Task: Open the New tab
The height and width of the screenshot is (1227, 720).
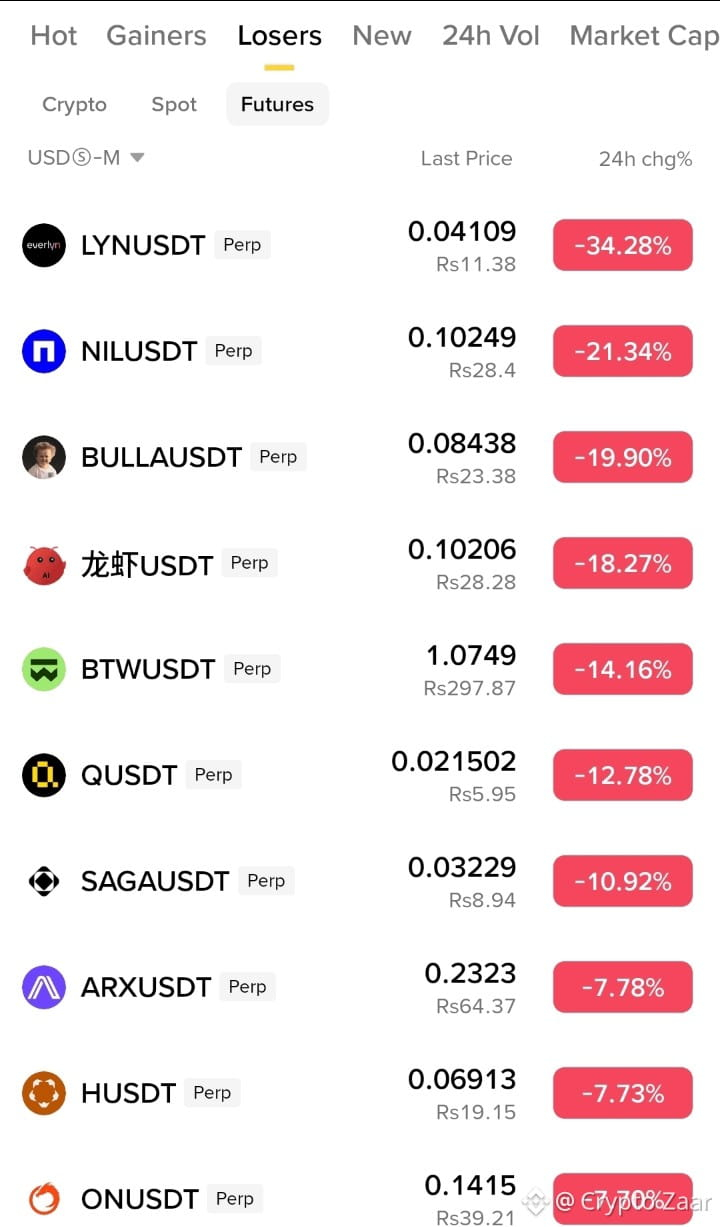Action: 382,36
